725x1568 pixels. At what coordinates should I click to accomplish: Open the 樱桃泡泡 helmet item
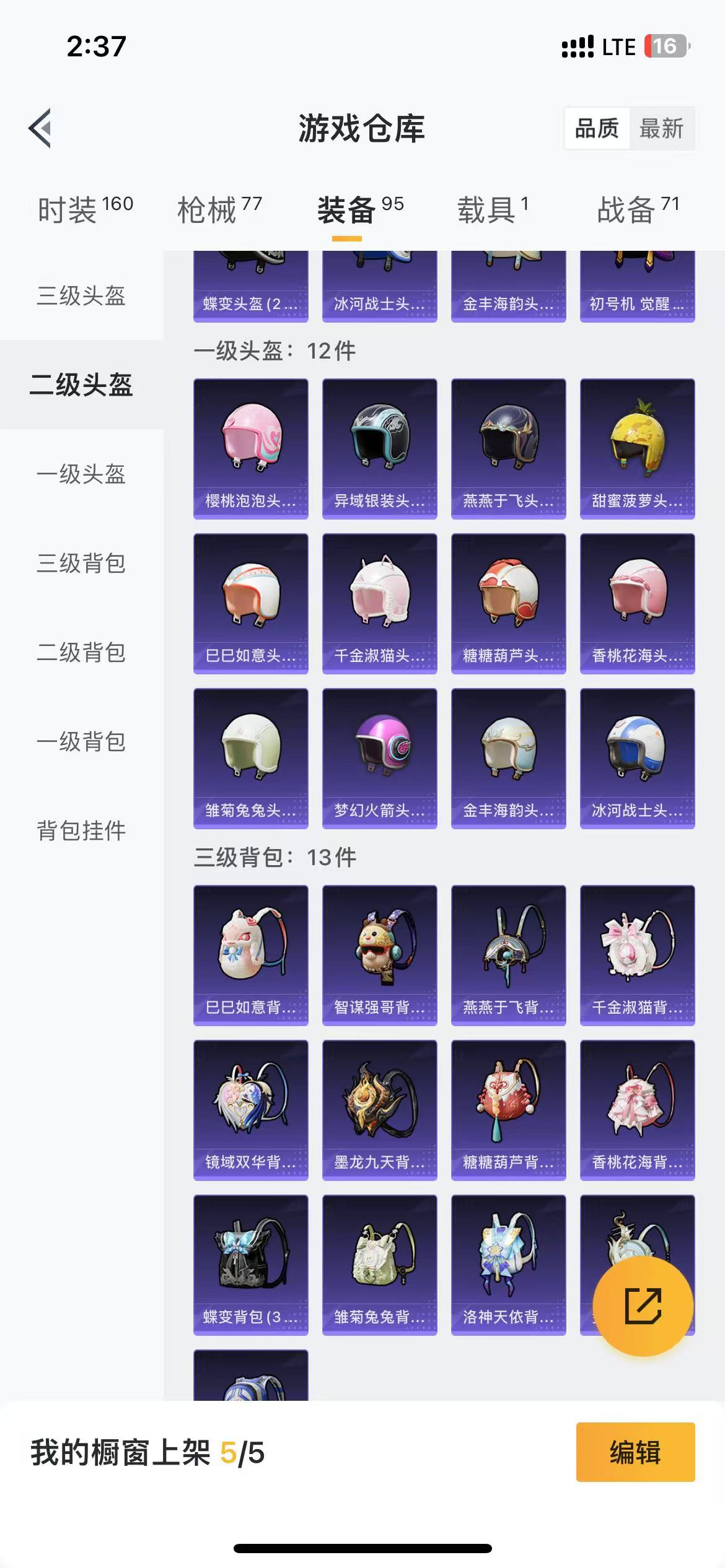pyautogui.click(x=250, y=448)
